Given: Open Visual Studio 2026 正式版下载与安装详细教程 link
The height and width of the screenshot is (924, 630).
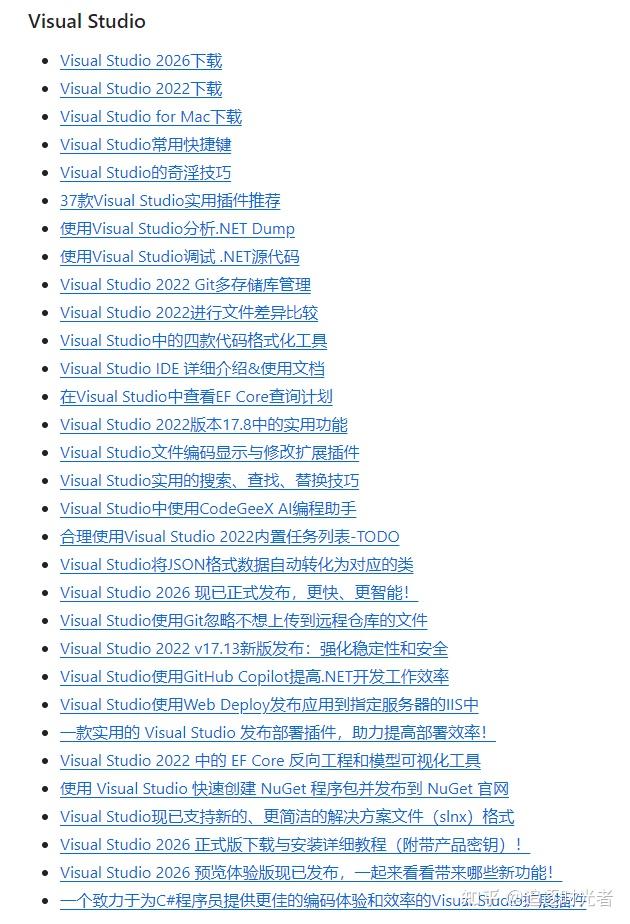Looking at the screenshot, I should tap(295, 844).
